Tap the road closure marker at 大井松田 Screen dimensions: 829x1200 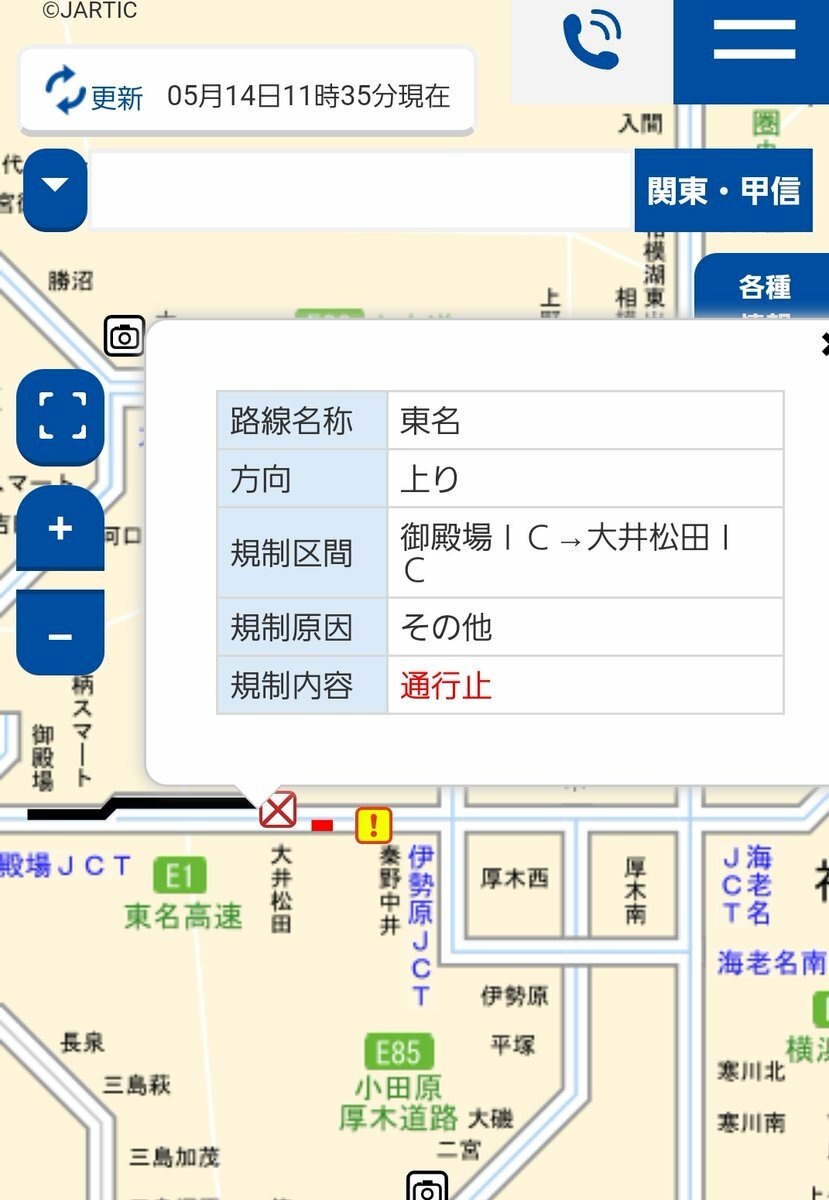[x=277, y=809]
